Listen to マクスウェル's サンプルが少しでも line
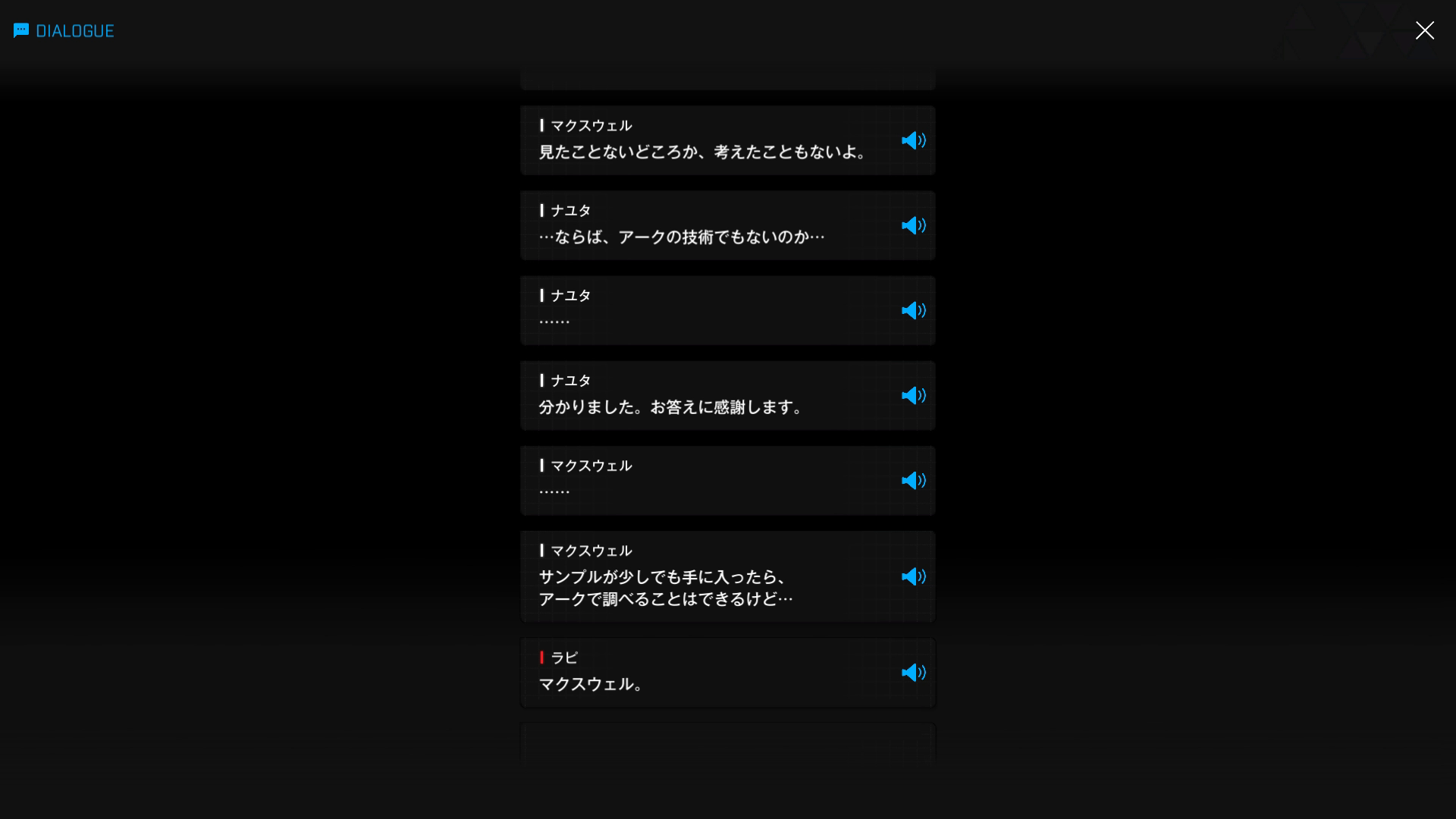Screen dimensions: 1456x819 click(913, 576)
